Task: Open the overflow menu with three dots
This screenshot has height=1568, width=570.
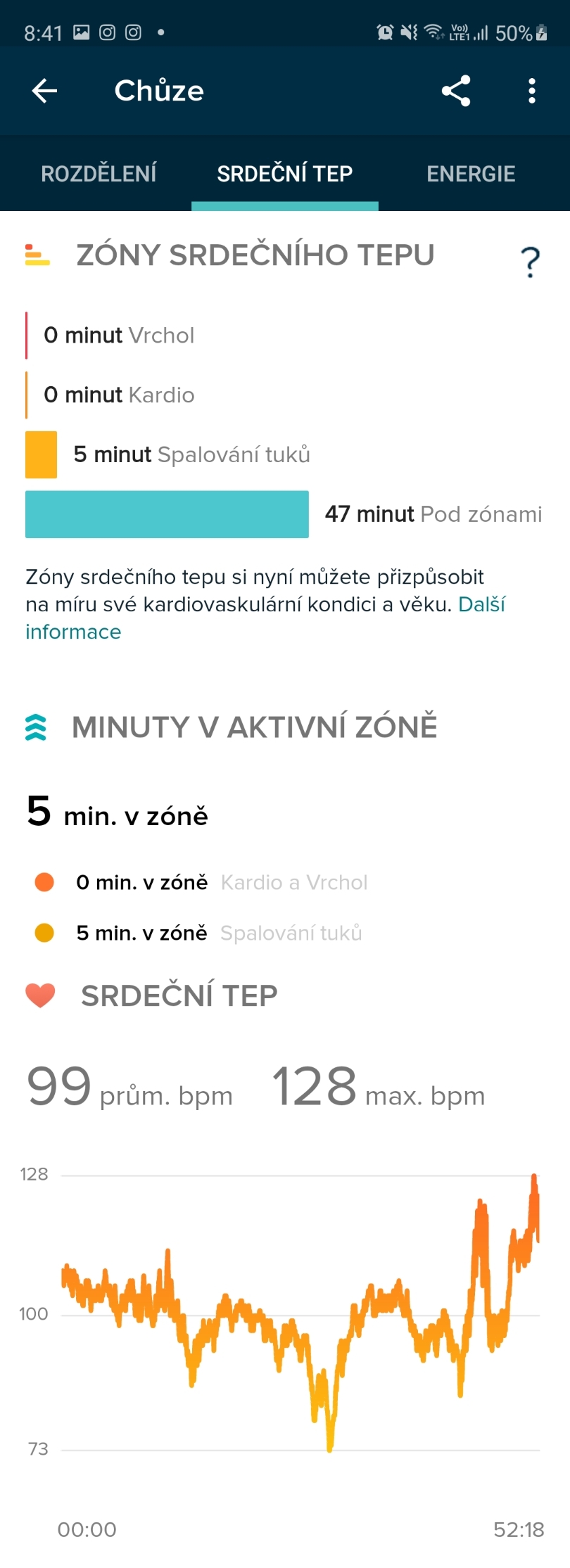Action: point(531,90)
